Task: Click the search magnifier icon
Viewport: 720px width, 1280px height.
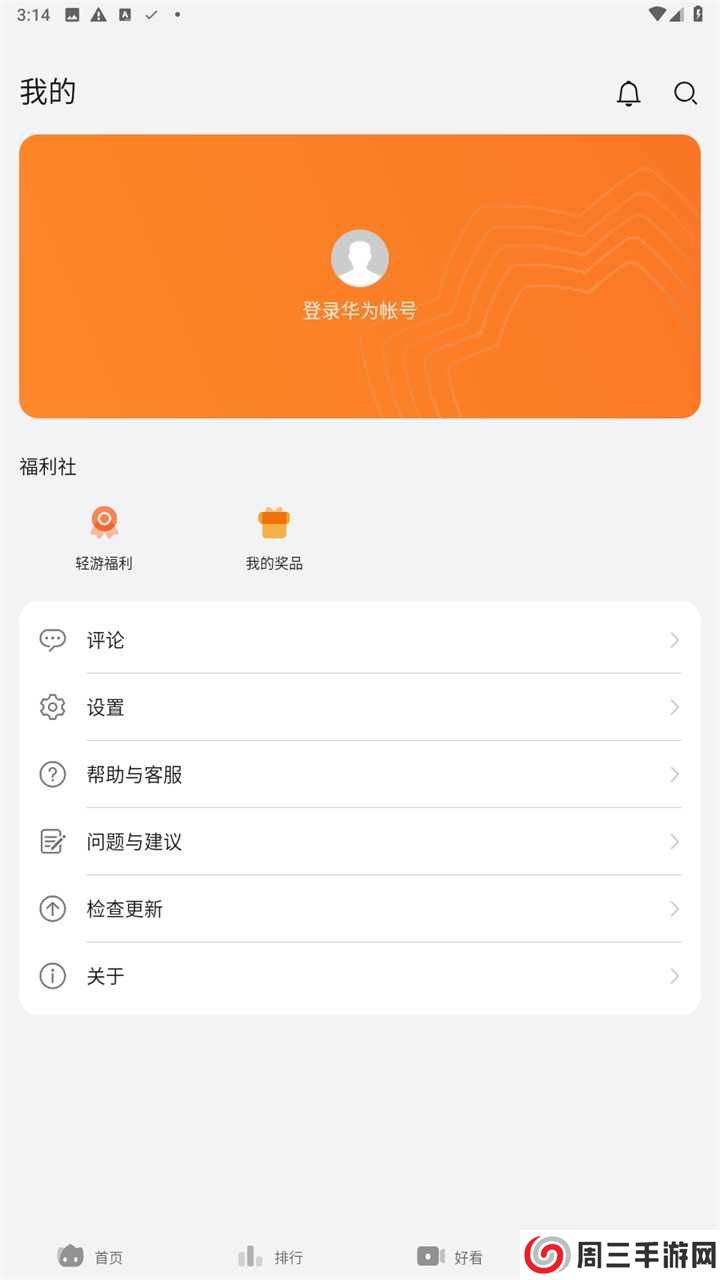Action: point(685,93)
